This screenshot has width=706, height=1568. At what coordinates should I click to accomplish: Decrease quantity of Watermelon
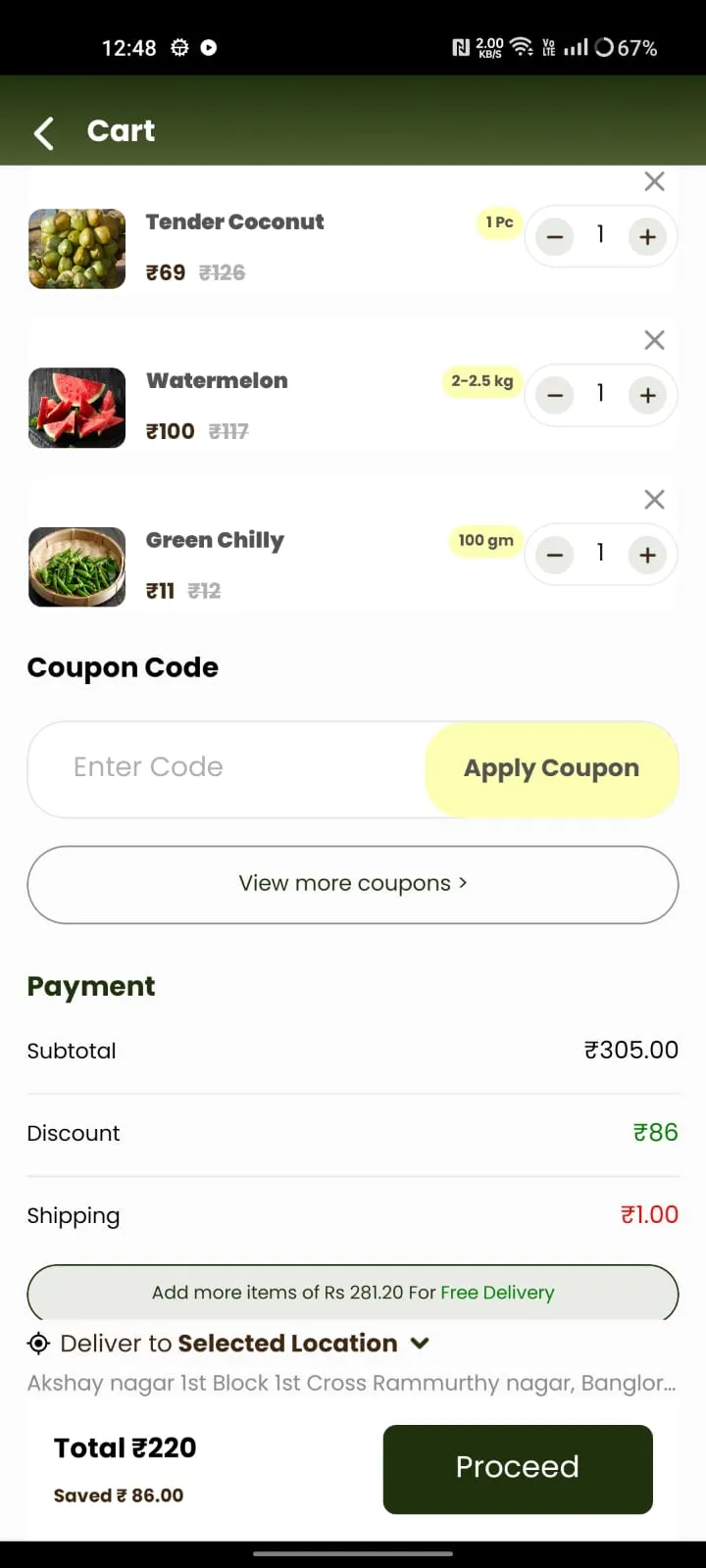click(553, 395)
